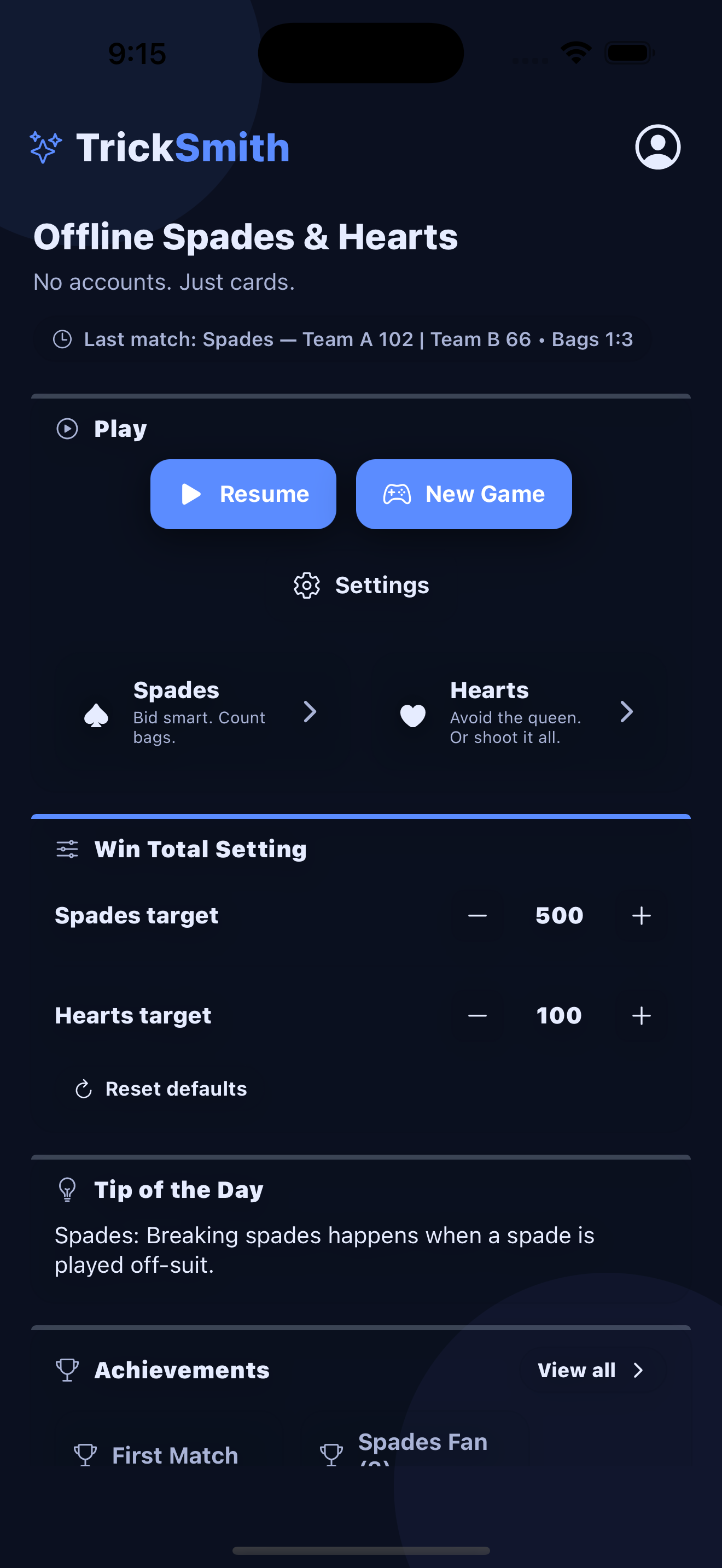Screen dimensions: 722x1568
Task: Open Settings
Action: pos(361,586)
